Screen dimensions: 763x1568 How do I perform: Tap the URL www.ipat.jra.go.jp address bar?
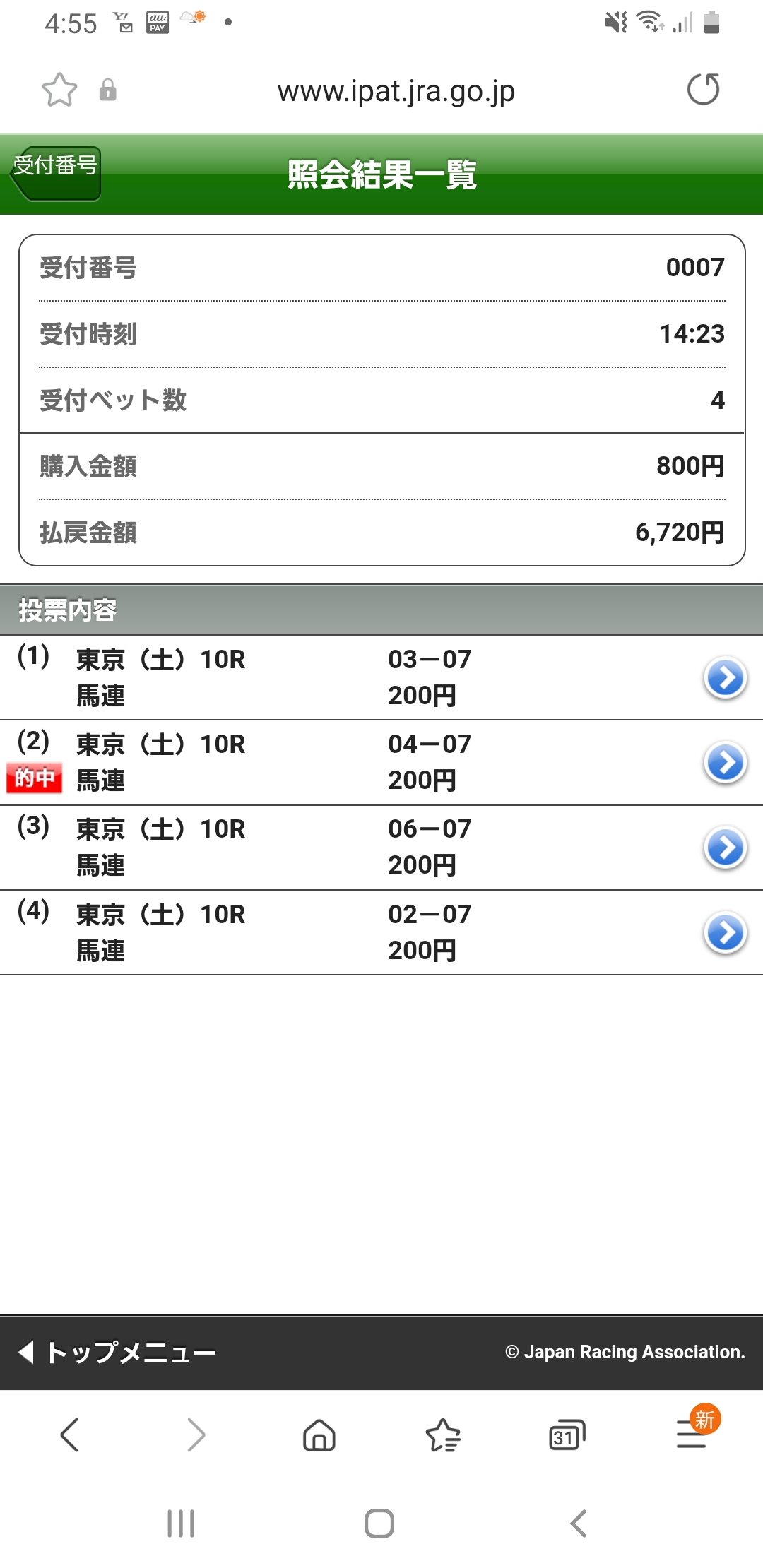click(396, 91)
